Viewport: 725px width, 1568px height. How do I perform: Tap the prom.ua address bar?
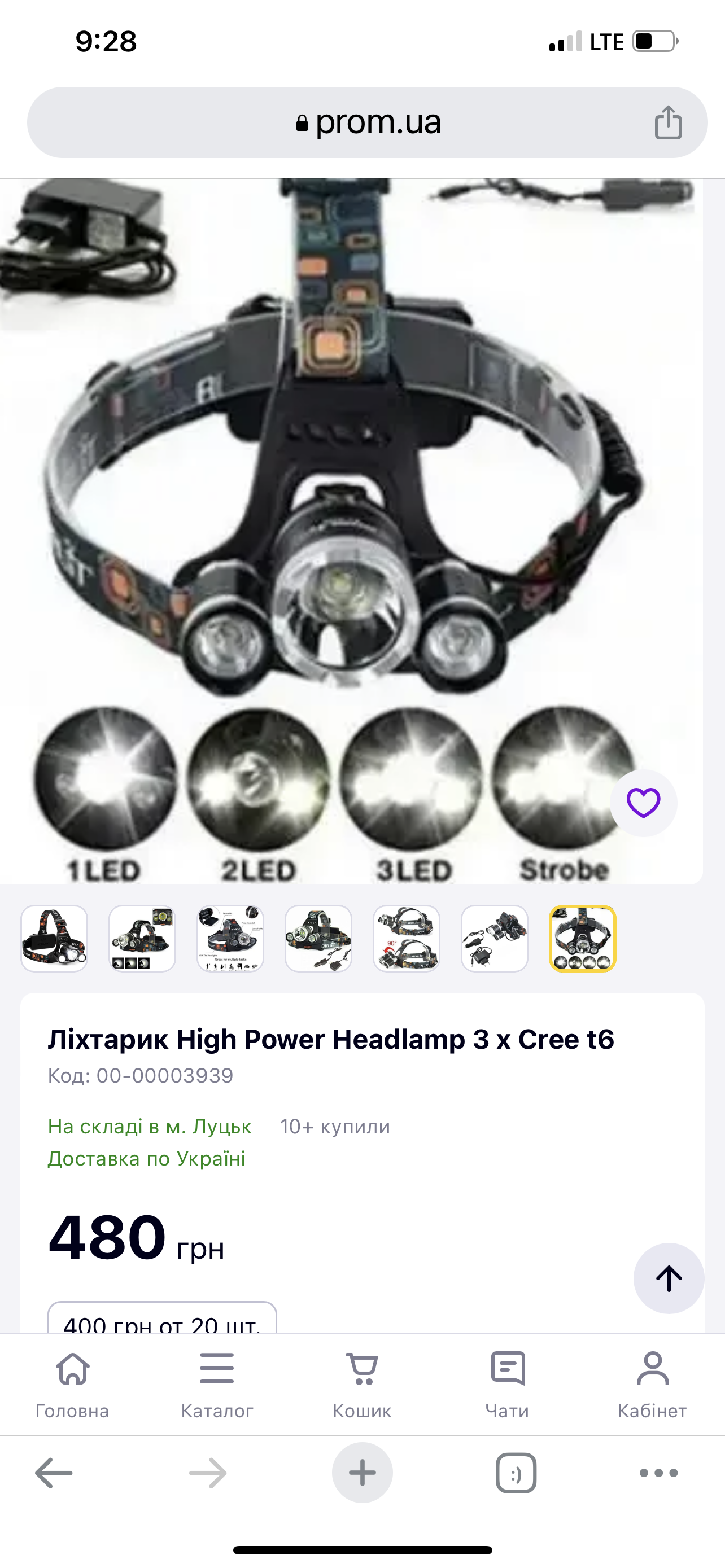point(367,122)
